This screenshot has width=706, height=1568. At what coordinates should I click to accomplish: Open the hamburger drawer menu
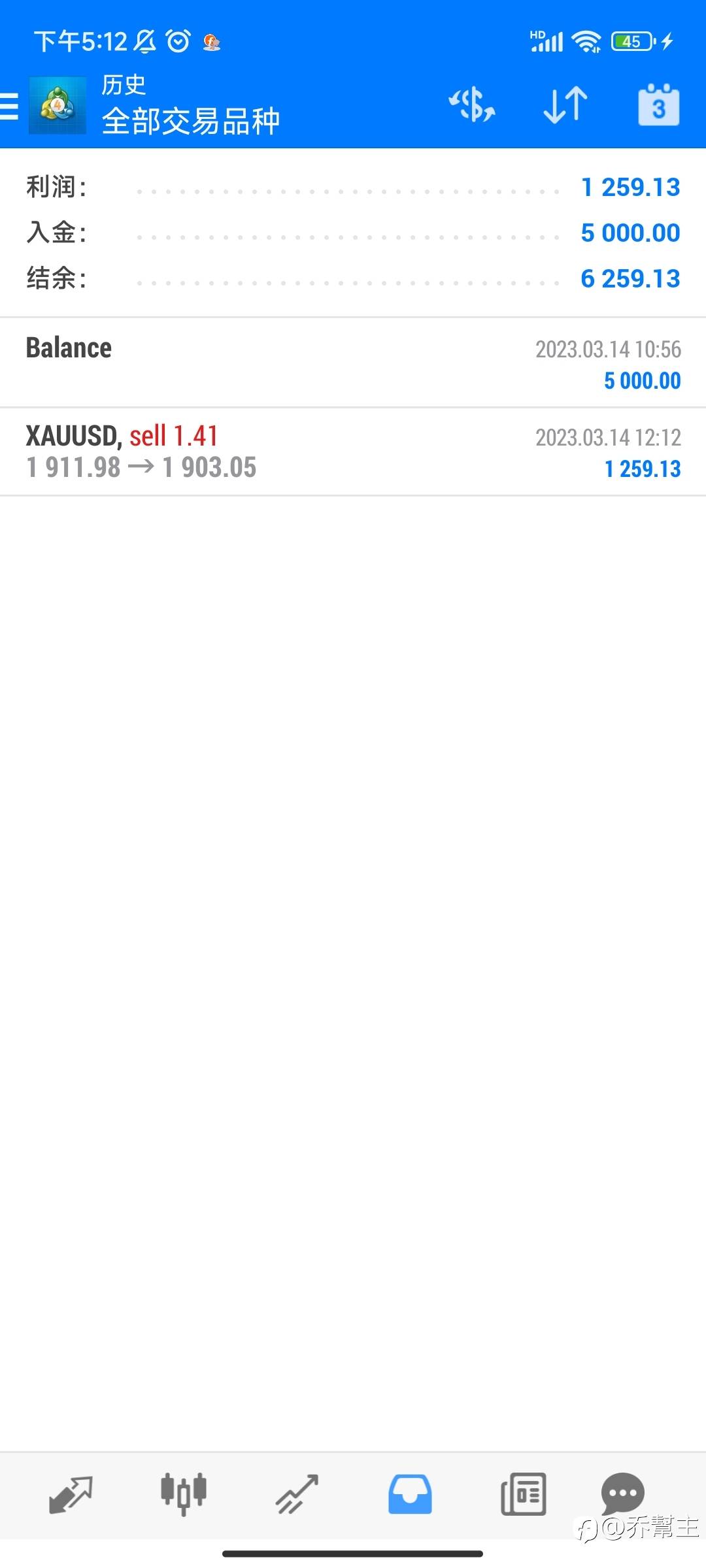(9, 106)
